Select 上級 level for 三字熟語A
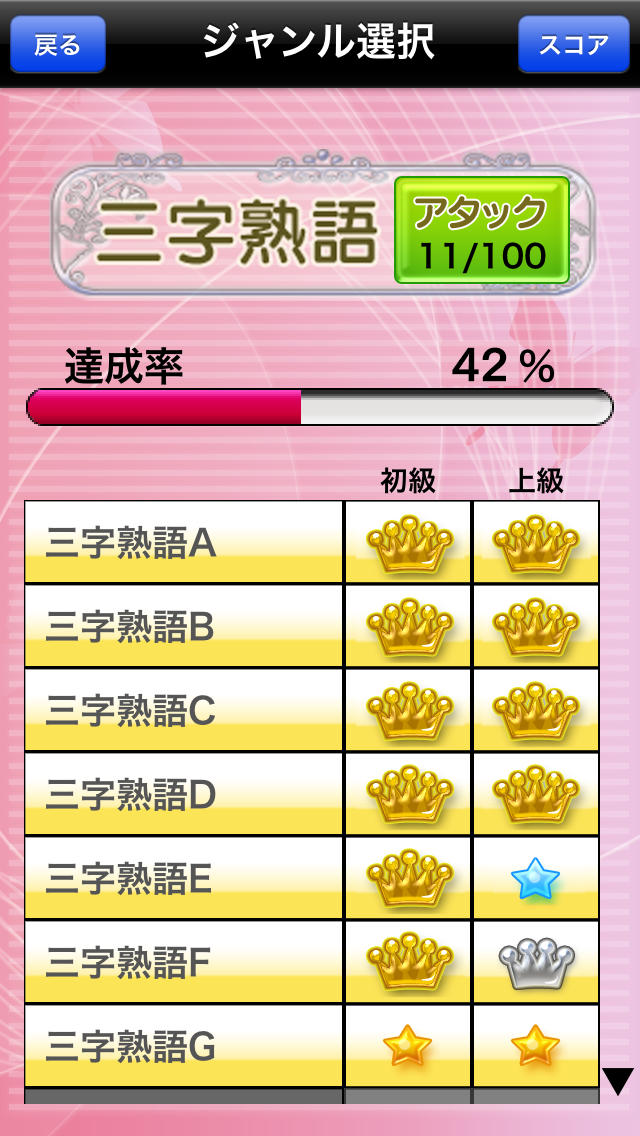Screen dimensions: 640x1136 click(535, 543)
